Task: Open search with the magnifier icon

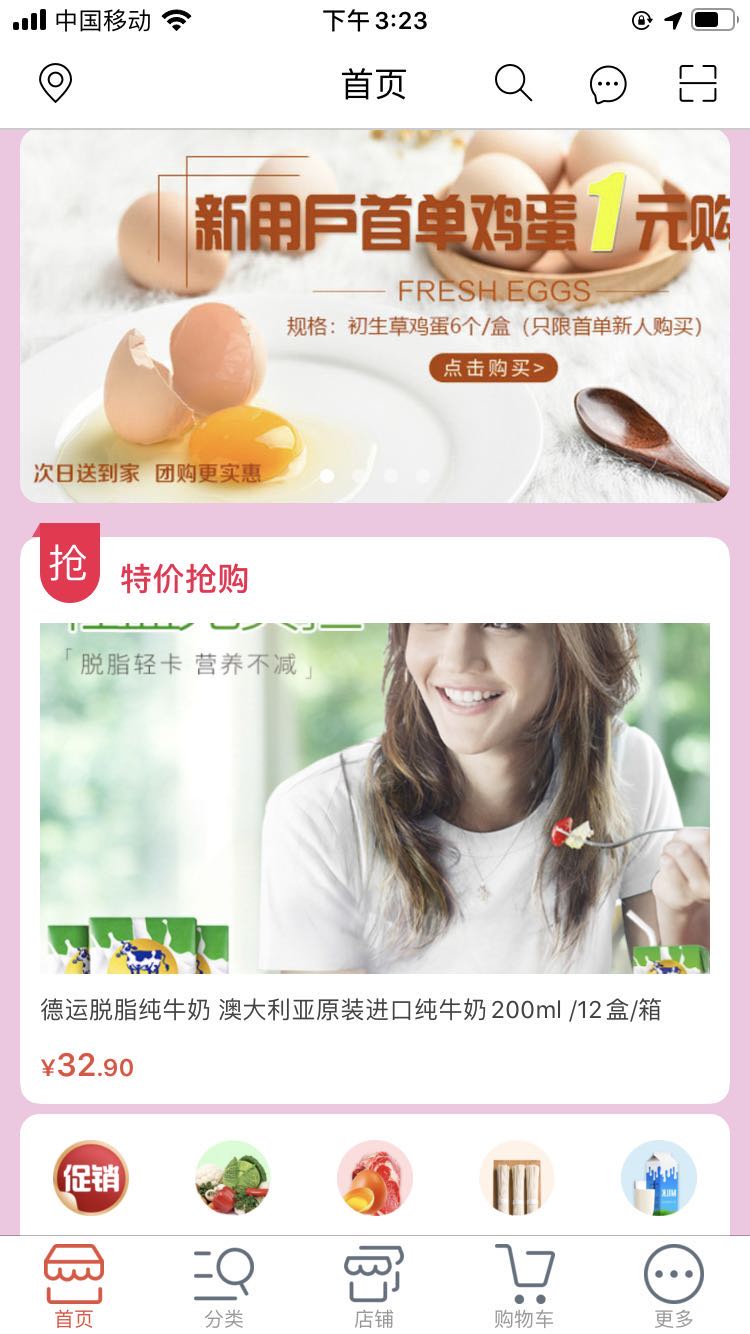Action: [x=513, y=83]
